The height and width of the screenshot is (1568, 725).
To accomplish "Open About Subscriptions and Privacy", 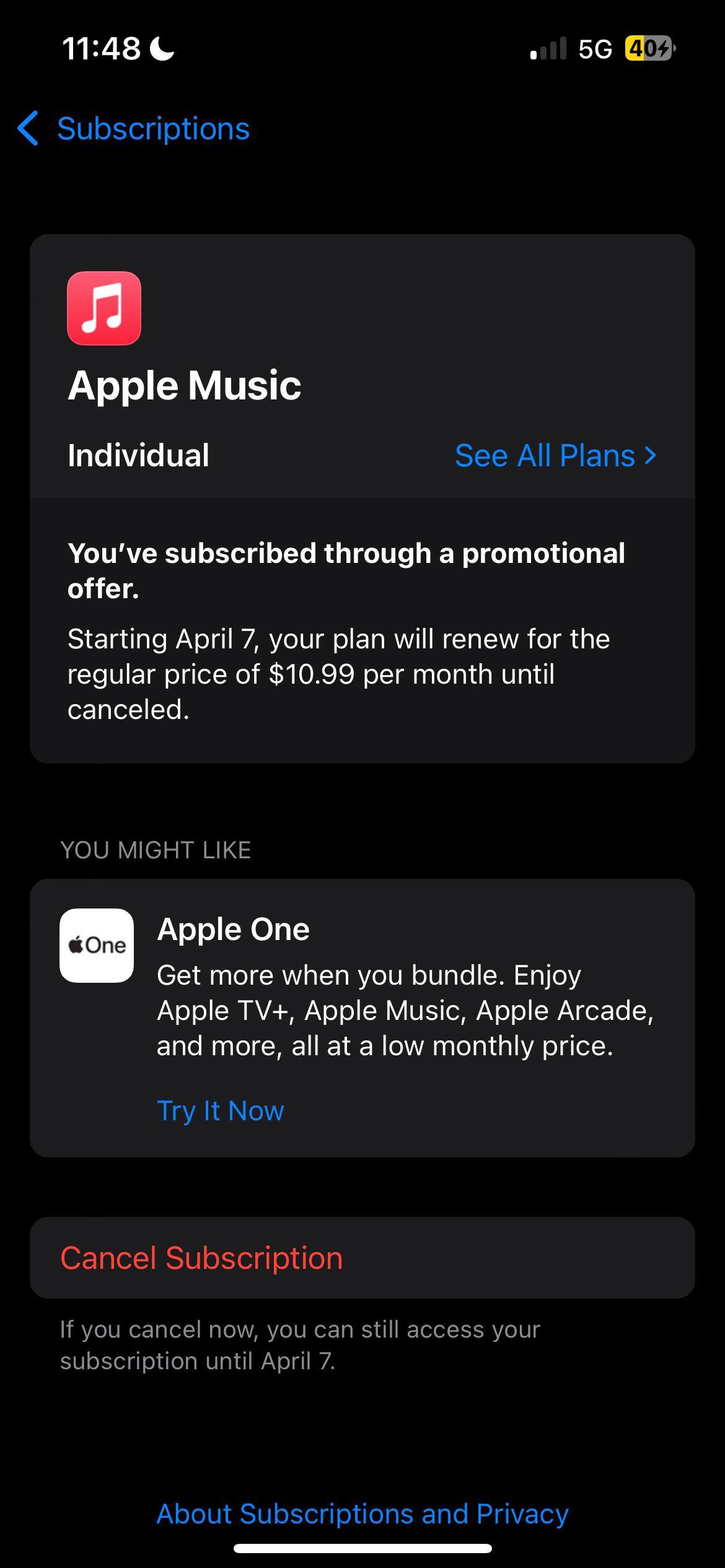I will pyautogui.click(x=362, y=1514).
